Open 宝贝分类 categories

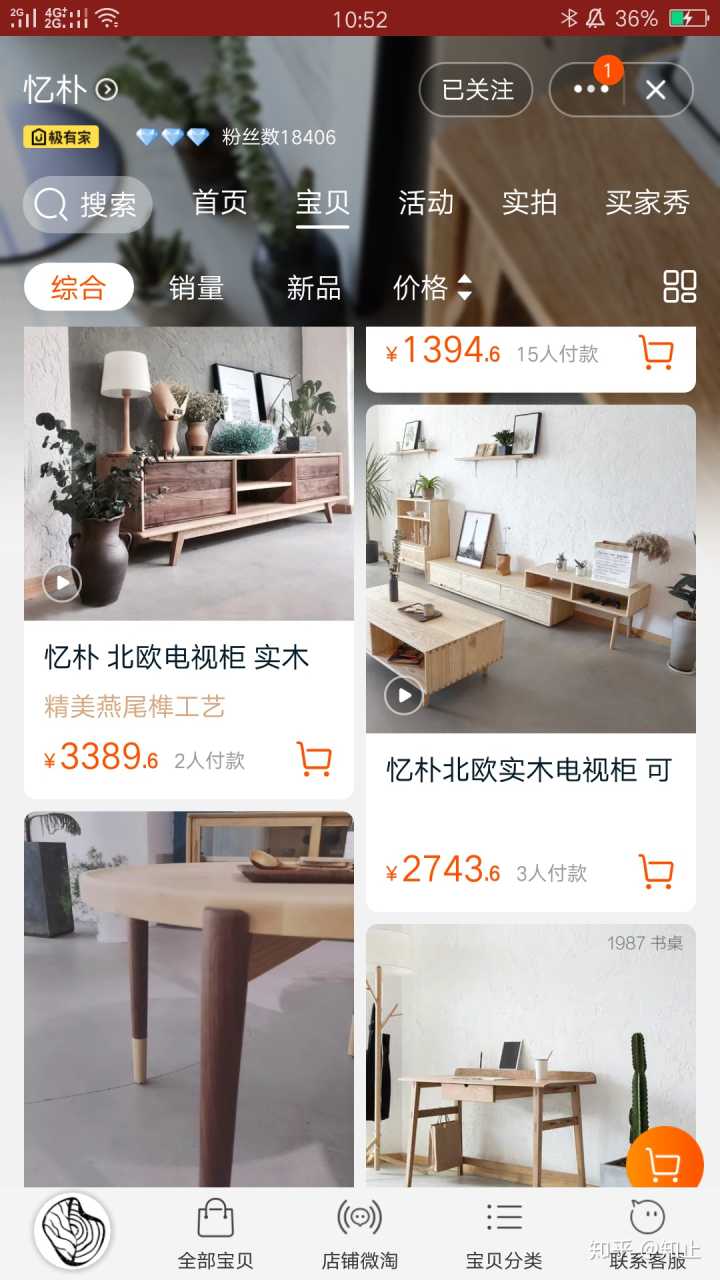point(504,1232)
